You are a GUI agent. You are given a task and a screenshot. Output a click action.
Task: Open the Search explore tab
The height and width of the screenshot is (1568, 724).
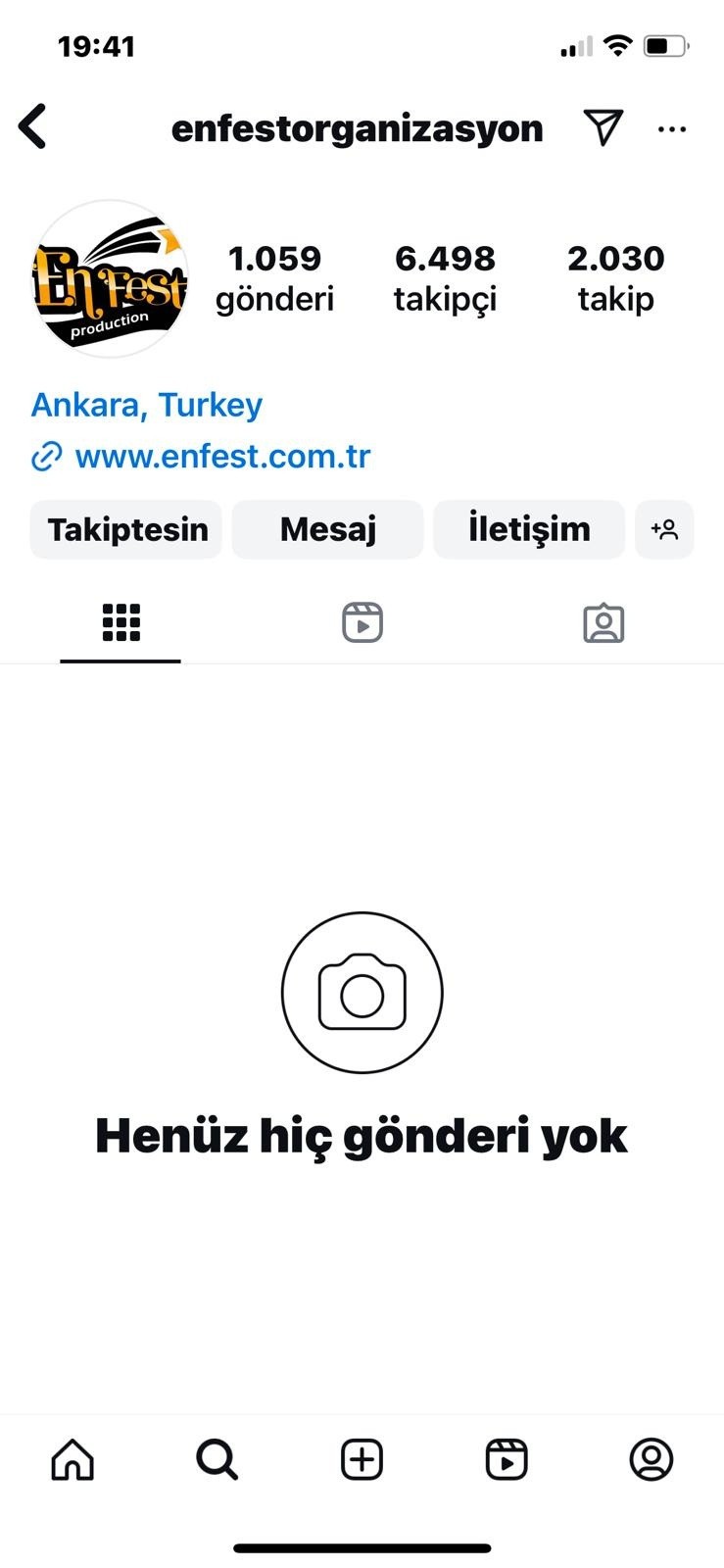point(217,1460)
